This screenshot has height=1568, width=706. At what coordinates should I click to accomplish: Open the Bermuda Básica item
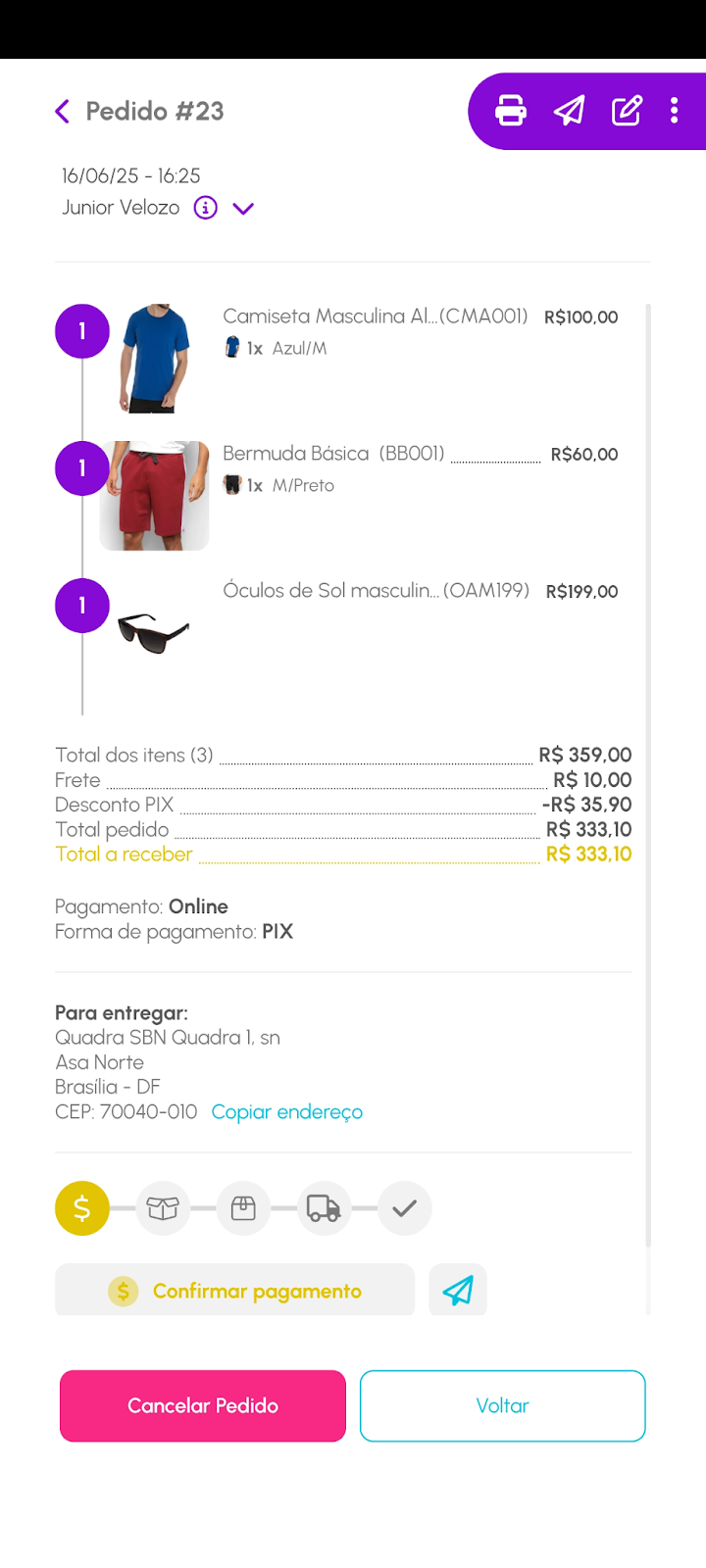coord(333,454)
